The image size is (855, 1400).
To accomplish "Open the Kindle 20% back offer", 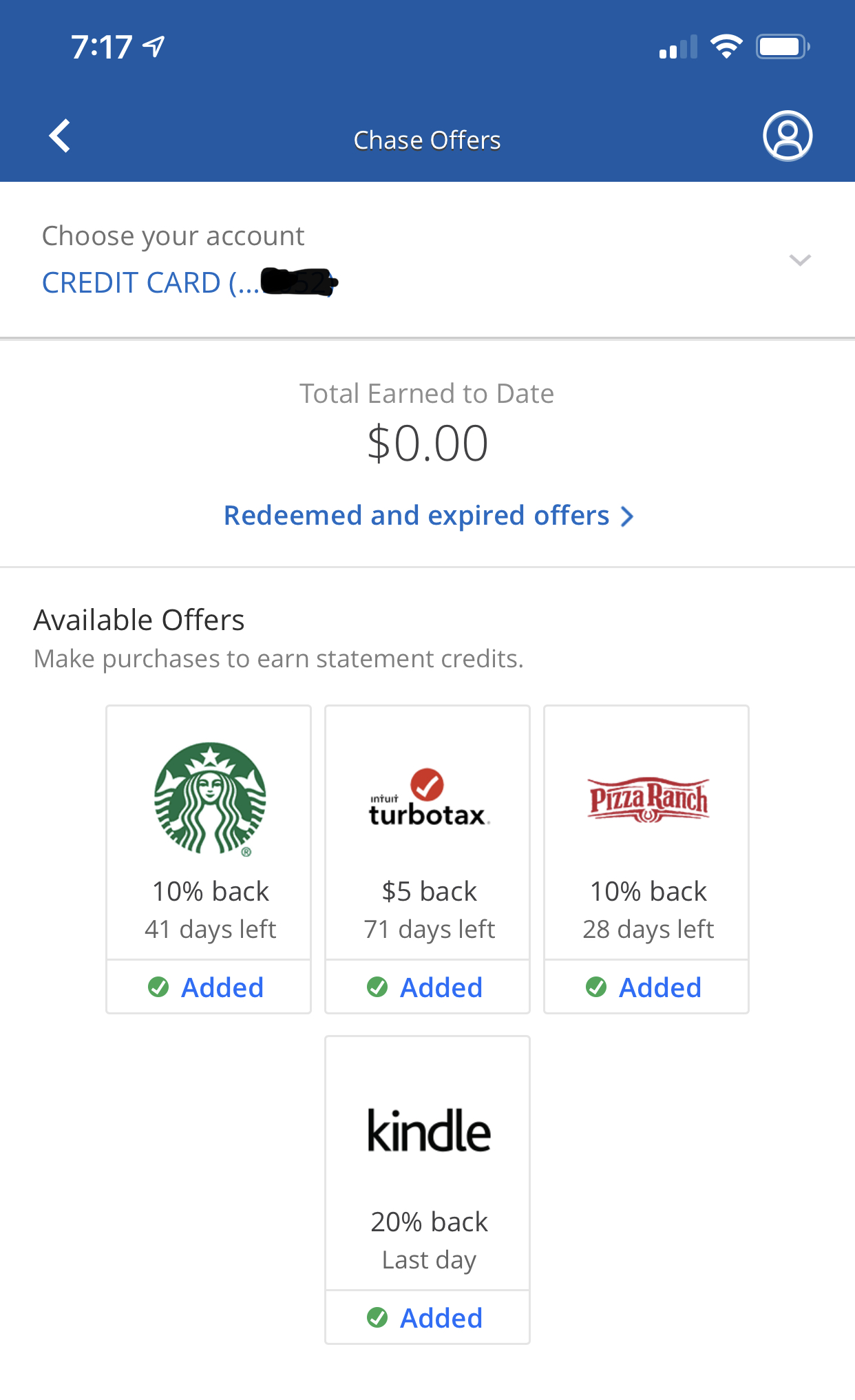I will 427,1162.
